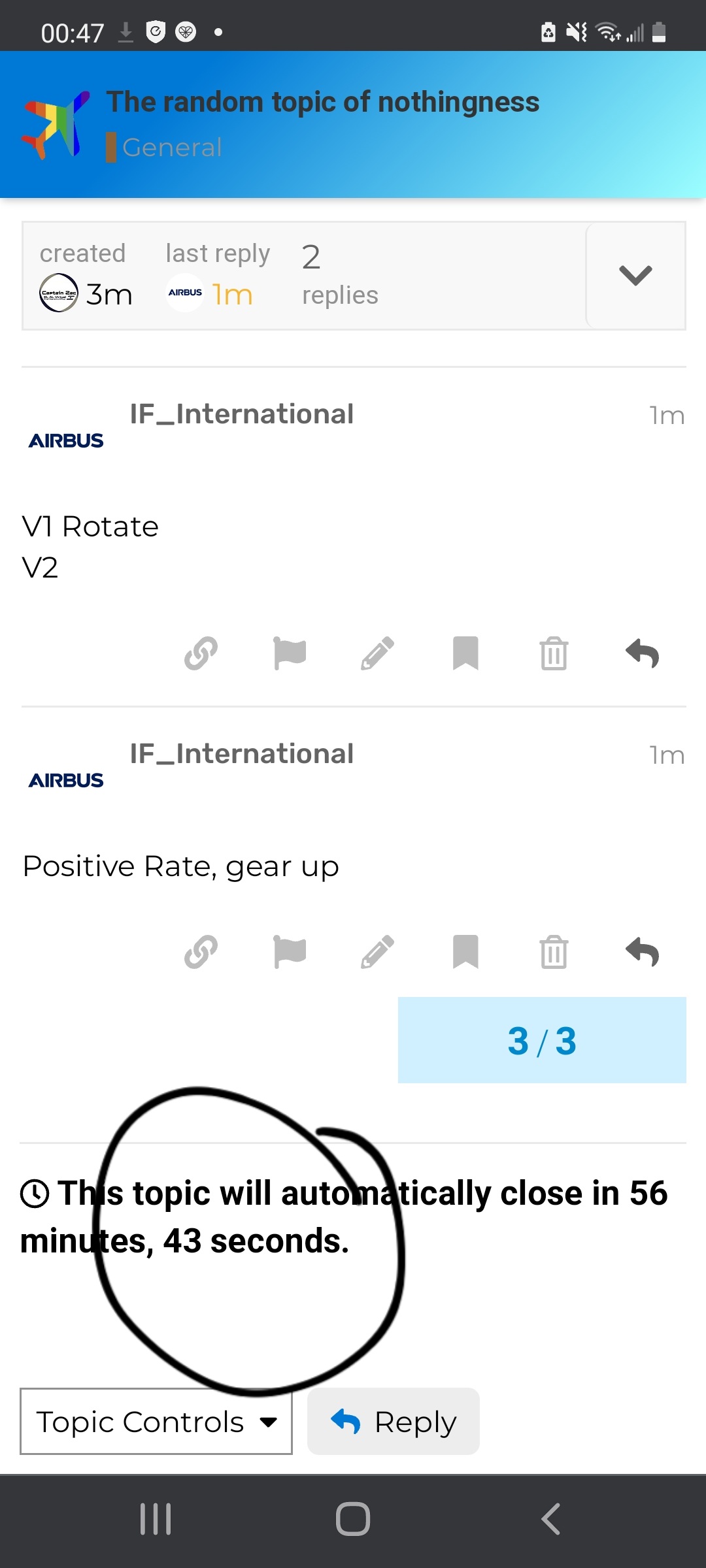Bookmark the V1 Rotate post
Image resolution: width=706 pixels, height=1568 pixels.
(x=465, y=653)
